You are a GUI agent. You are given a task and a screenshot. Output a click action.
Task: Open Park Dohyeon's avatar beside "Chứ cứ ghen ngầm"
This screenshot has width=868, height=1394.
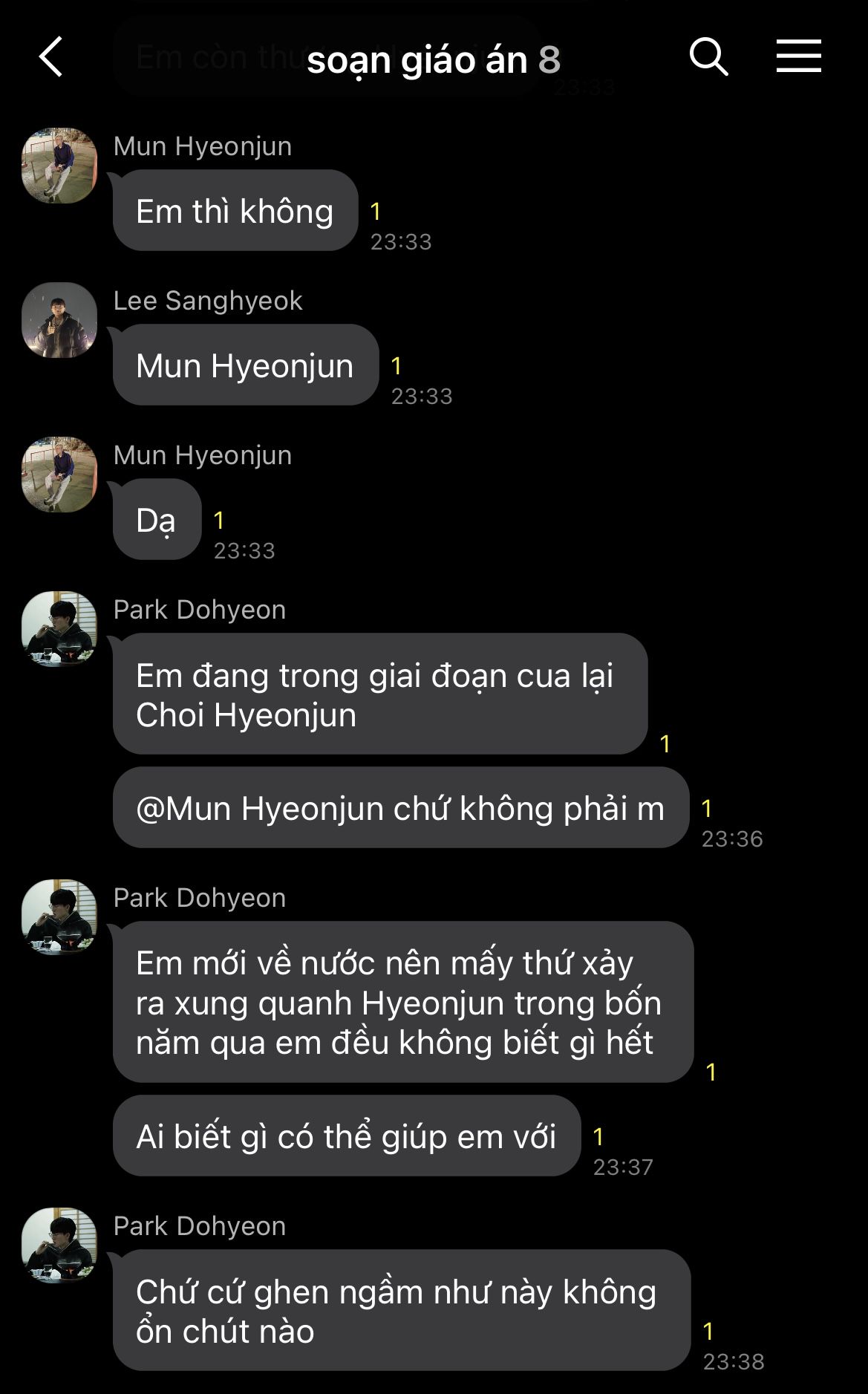(59, 1245)
